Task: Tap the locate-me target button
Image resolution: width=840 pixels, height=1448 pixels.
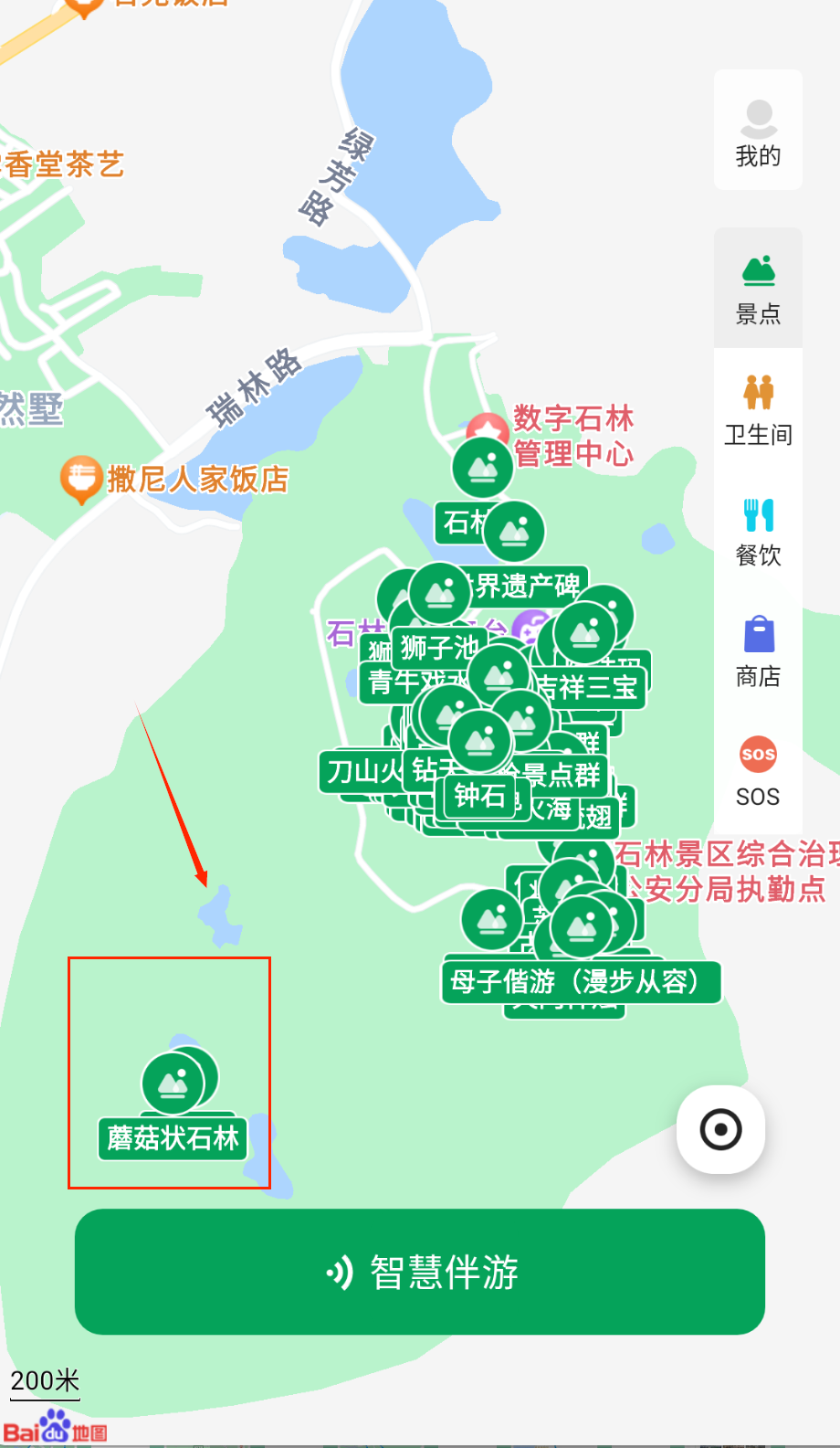Action: click(x=720, y=1129)
